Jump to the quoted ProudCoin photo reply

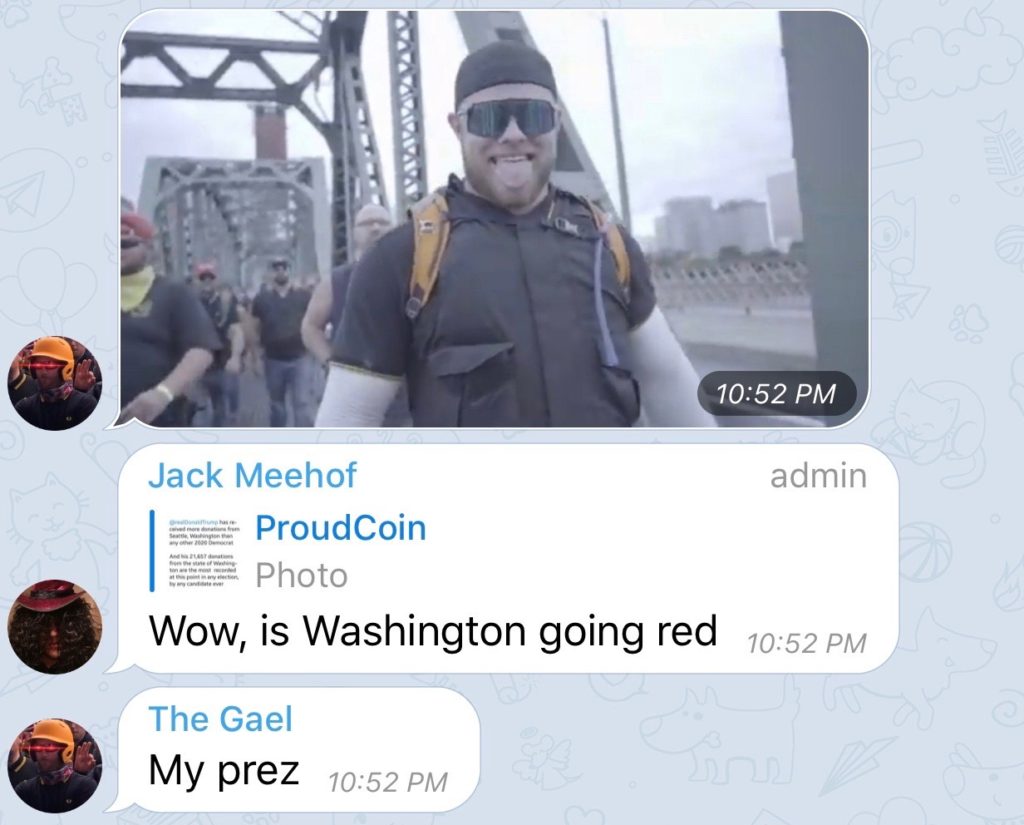pos(340,551)
